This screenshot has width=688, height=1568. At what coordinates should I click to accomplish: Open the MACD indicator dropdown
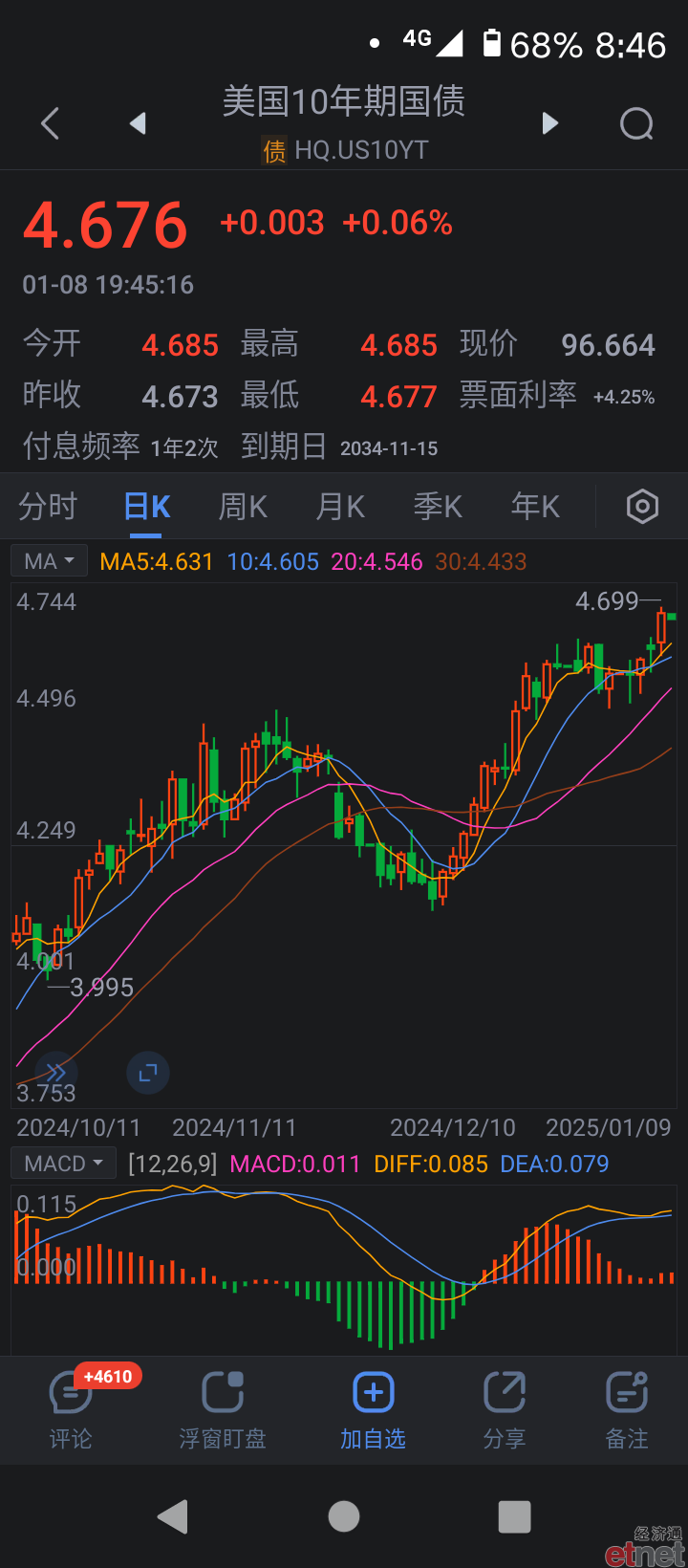pos(63,1164)
